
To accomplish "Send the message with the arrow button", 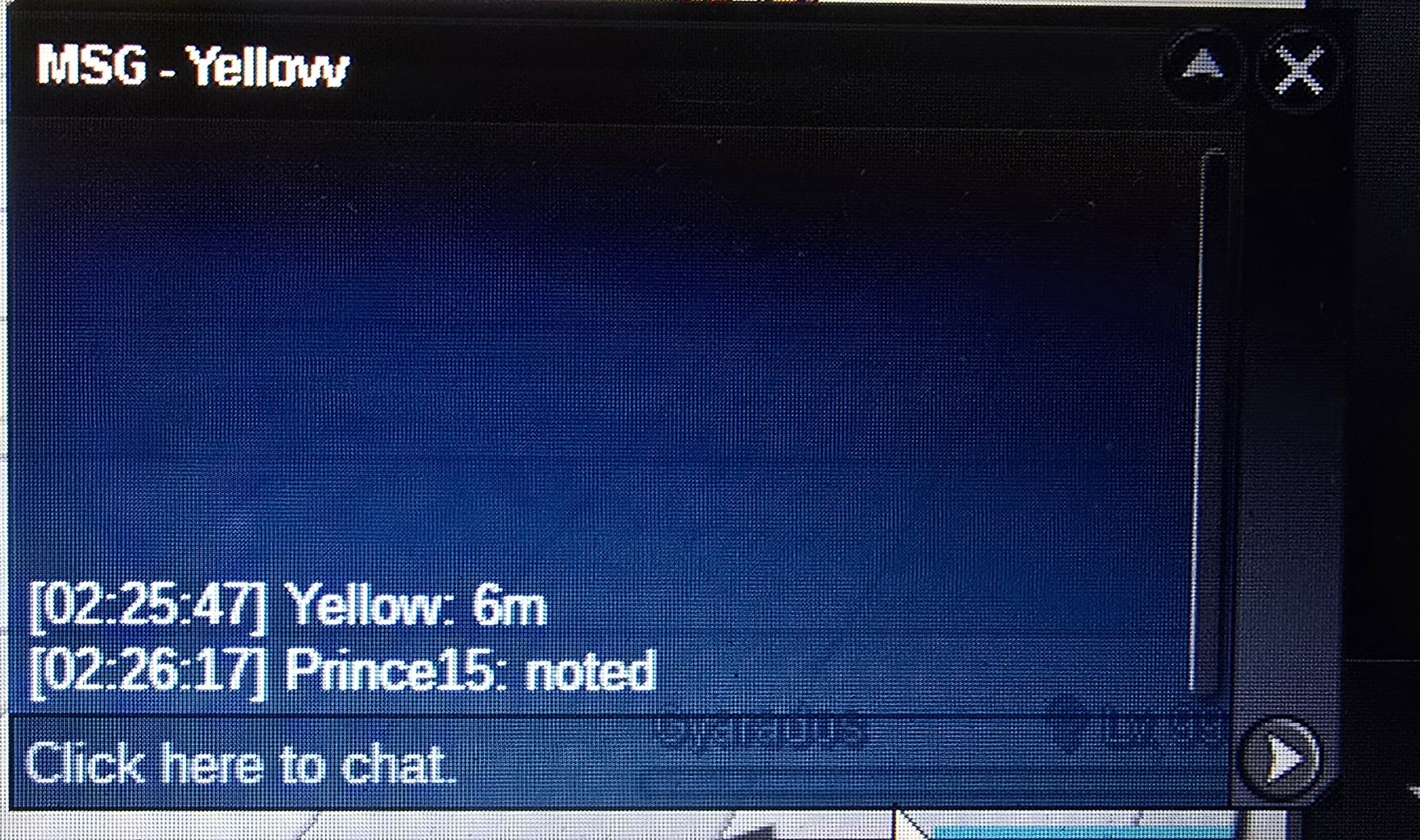I will click(1280, 759).
